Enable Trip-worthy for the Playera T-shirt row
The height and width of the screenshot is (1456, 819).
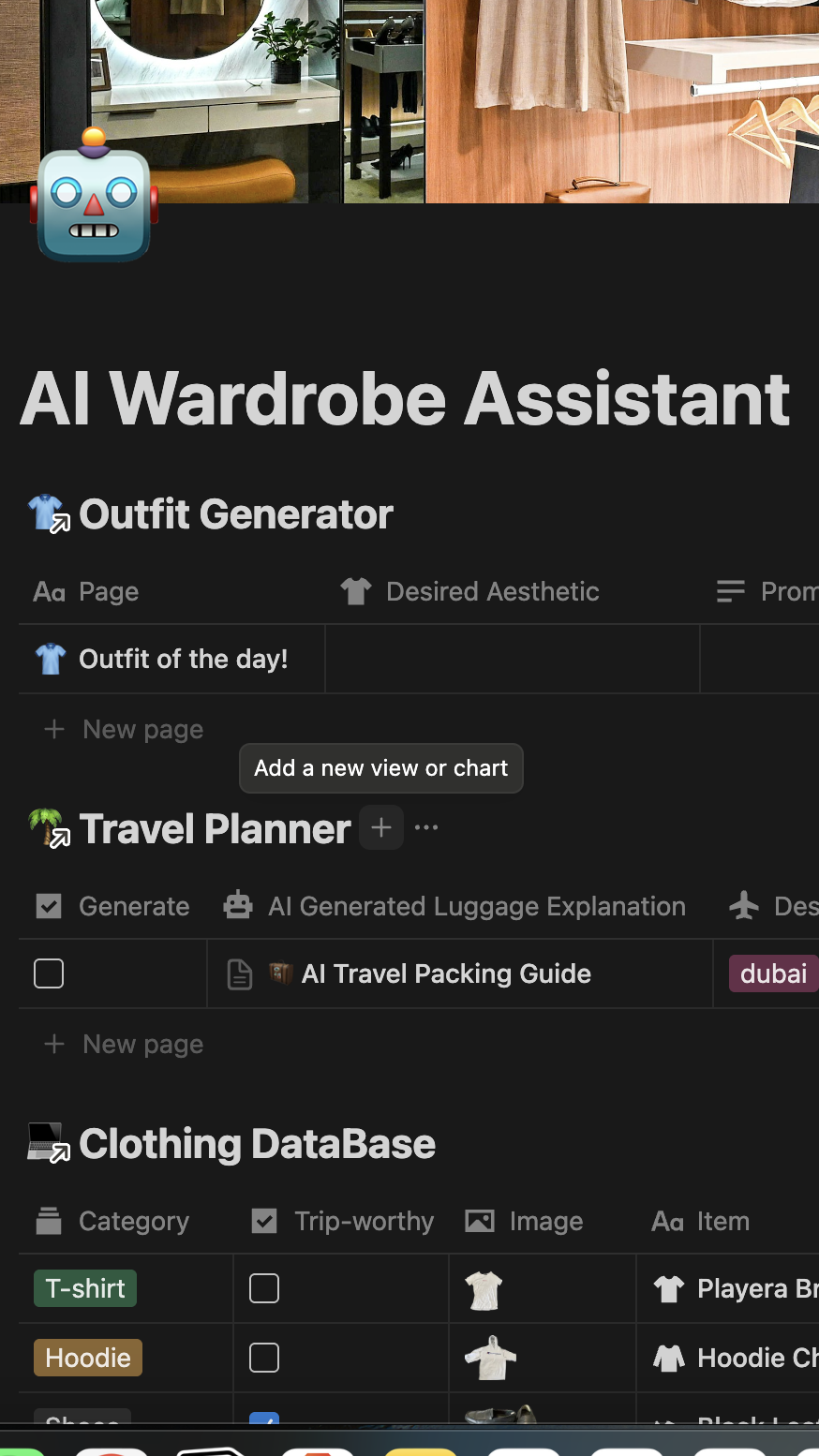[x=264, y=1288]
